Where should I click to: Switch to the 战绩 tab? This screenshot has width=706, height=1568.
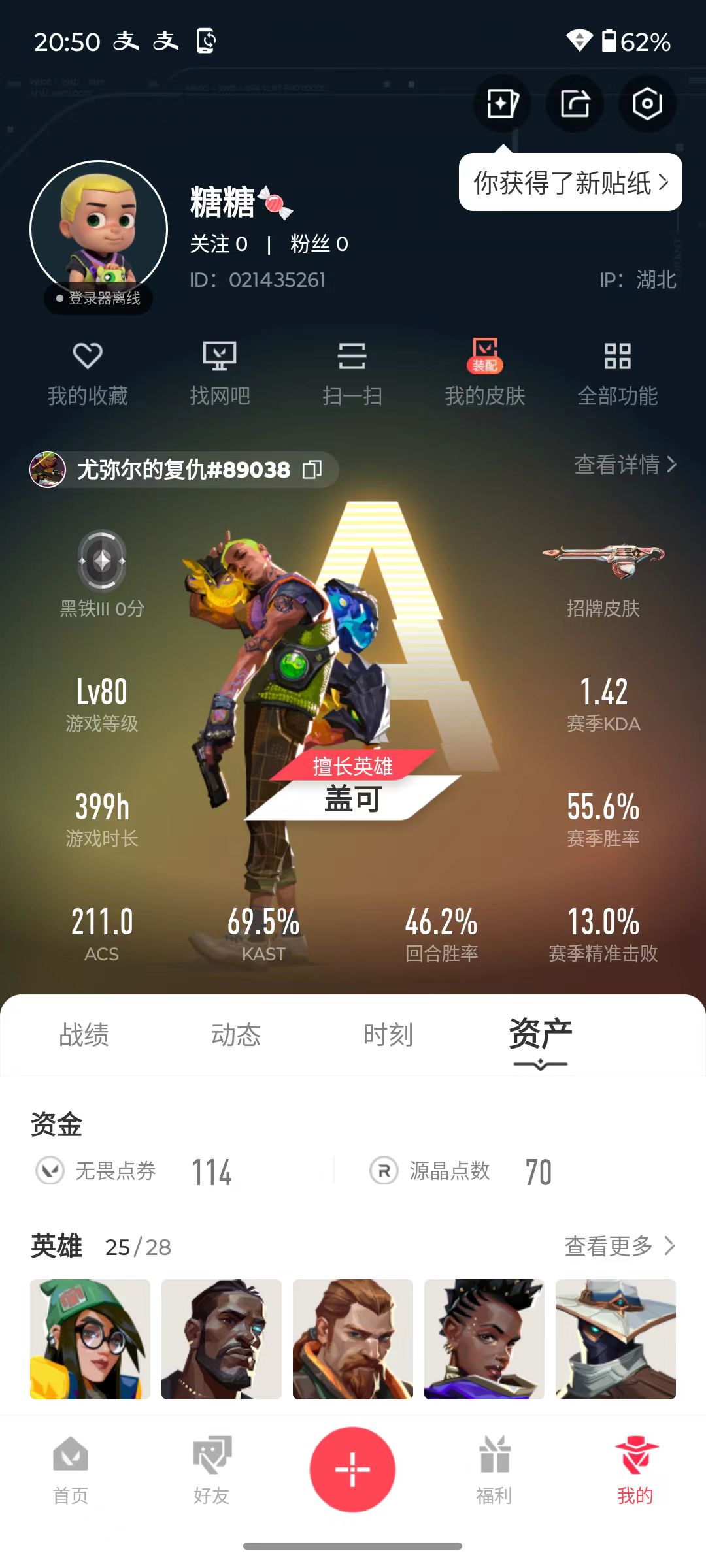point(84,1036)
